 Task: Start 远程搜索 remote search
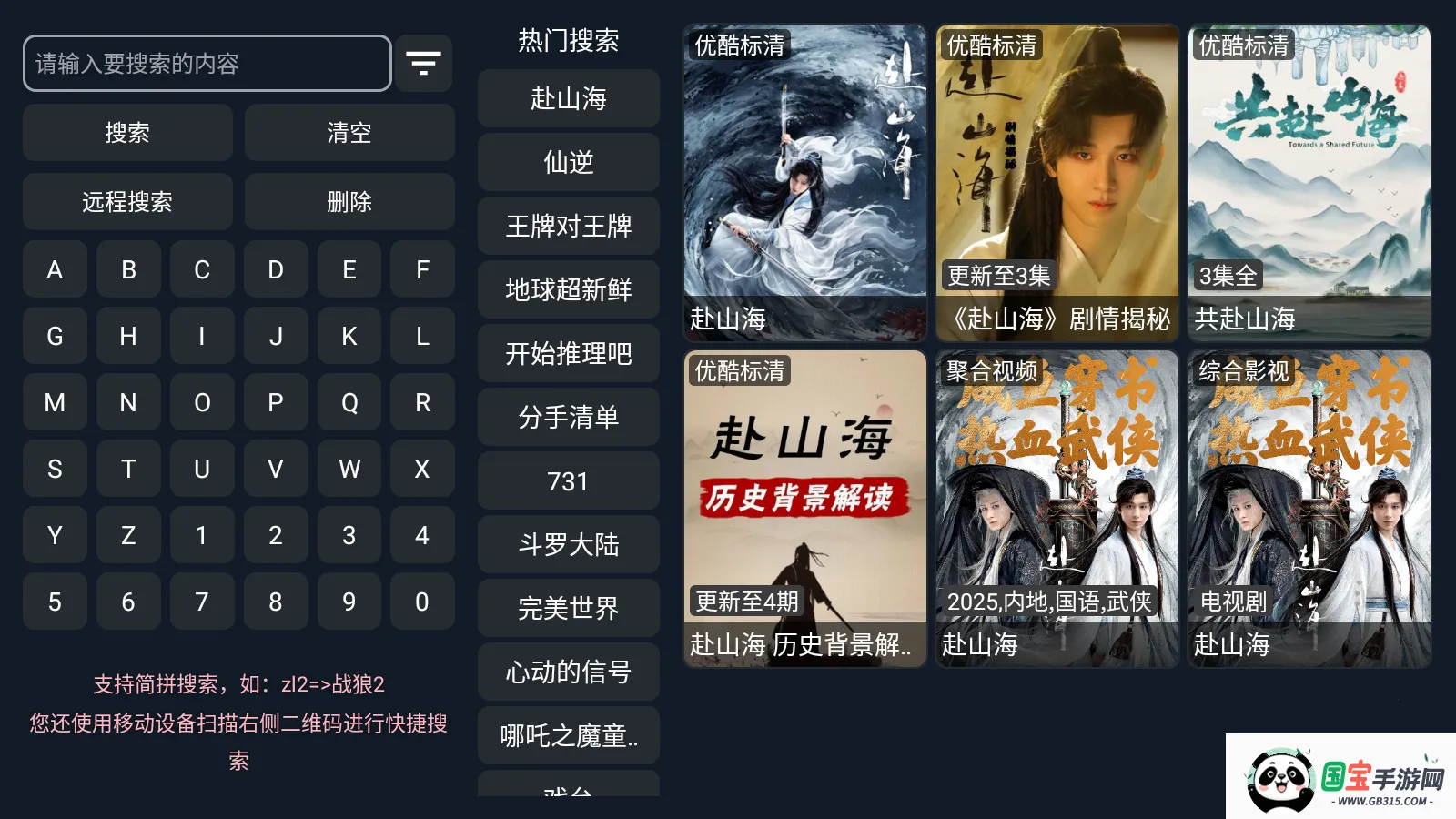tap(127, 202)
